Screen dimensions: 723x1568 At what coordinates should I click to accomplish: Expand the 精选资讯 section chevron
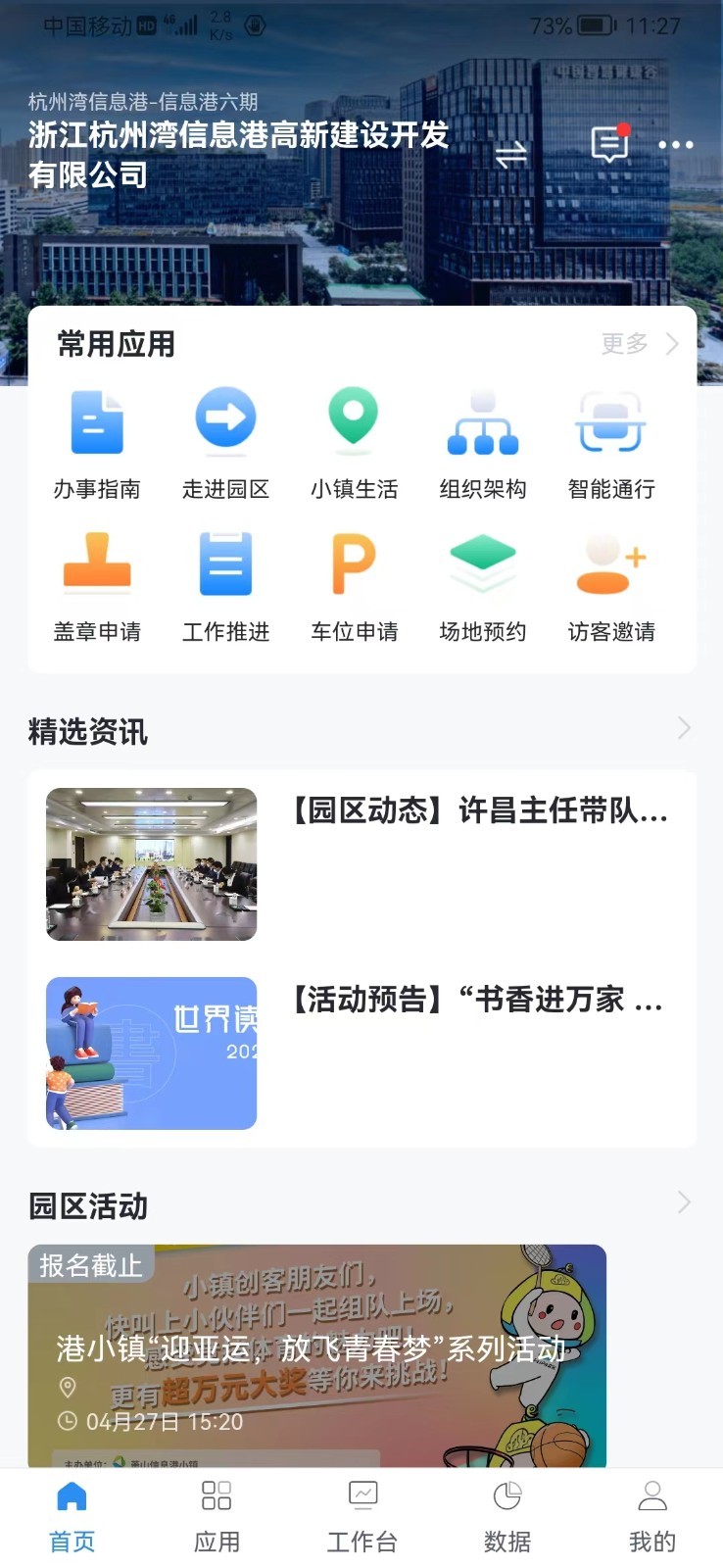[684, 728]
